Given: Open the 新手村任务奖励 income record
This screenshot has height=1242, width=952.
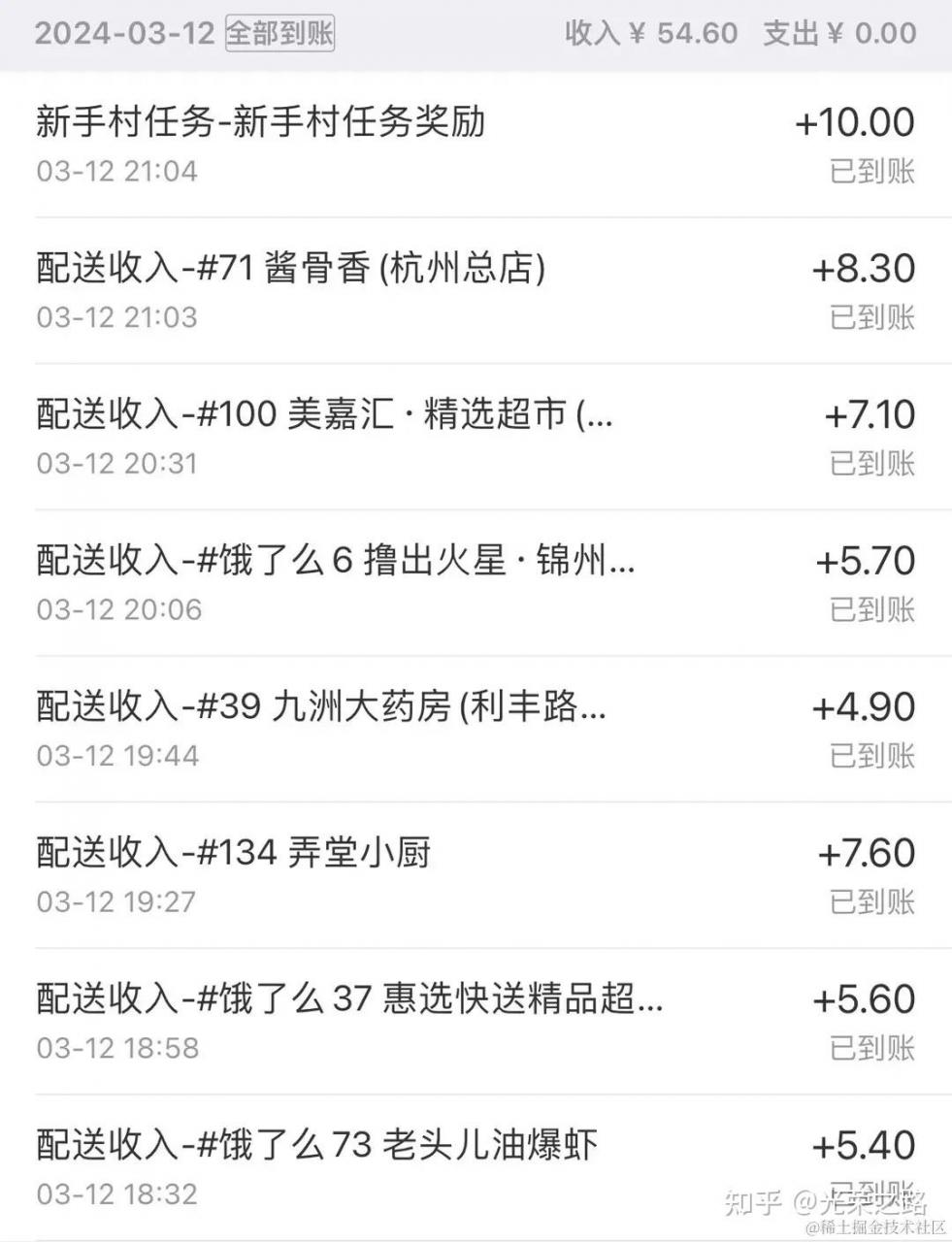Looking at the screenshot, I should coord(476,144).
